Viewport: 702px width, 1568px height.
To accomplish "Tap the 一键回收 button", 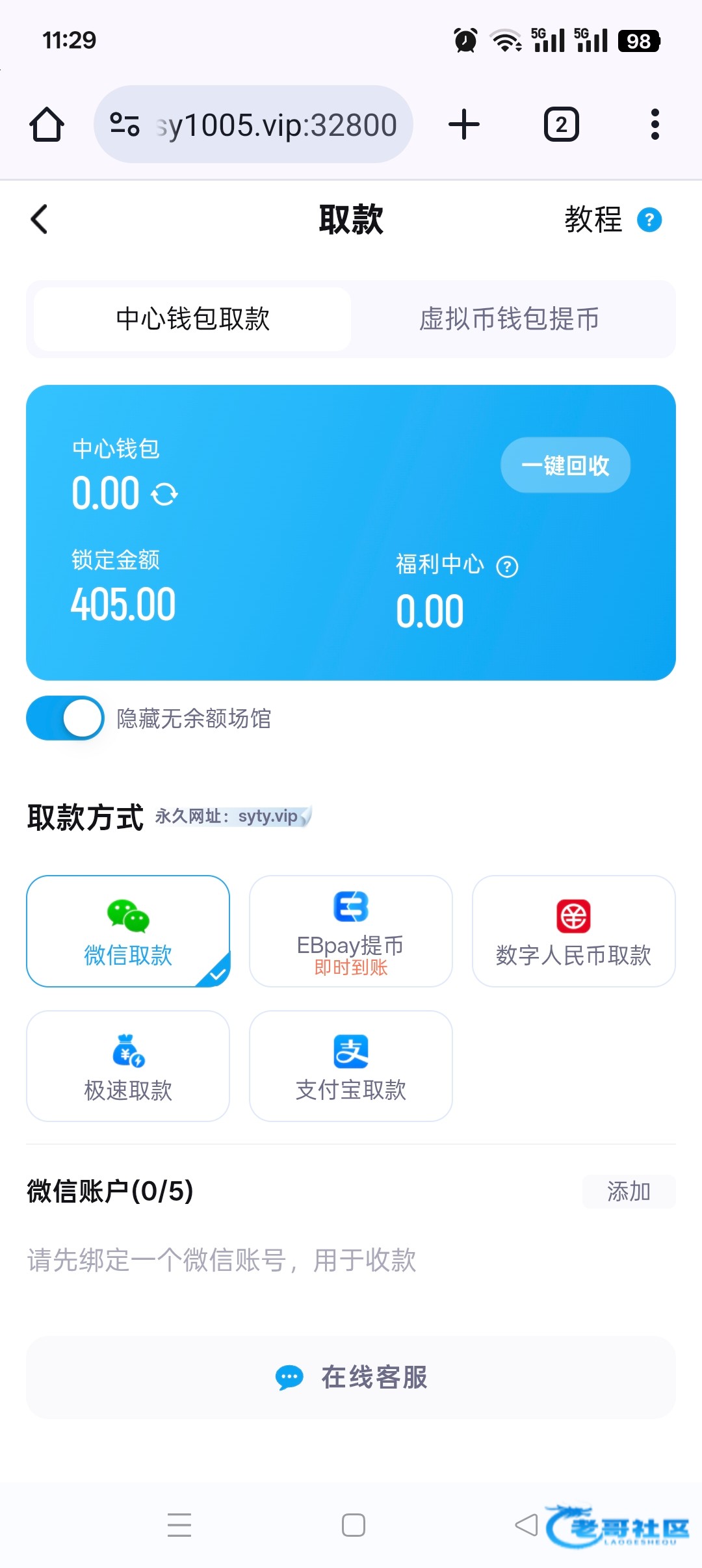I will pos(565,465).
